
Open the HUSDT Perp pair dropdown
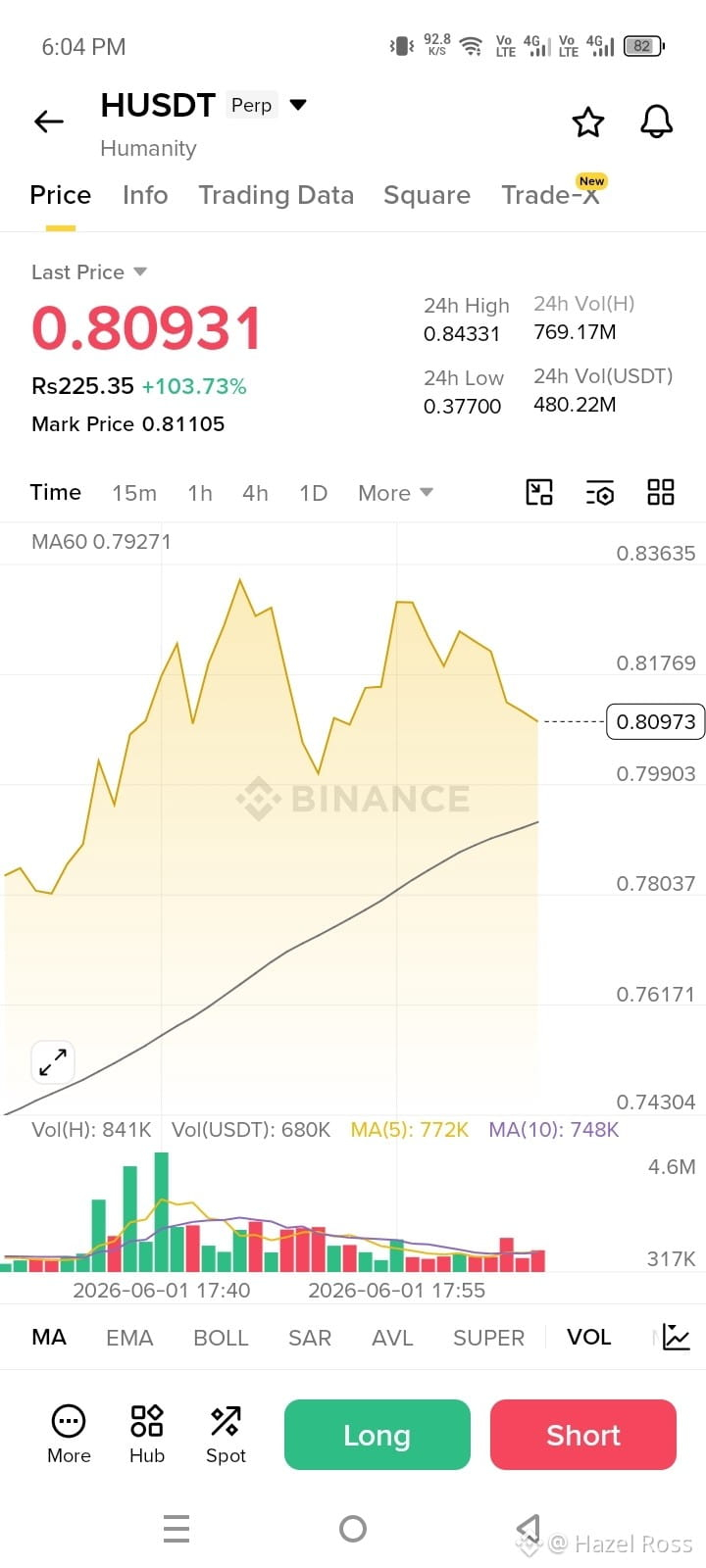[x=298, y=105]
